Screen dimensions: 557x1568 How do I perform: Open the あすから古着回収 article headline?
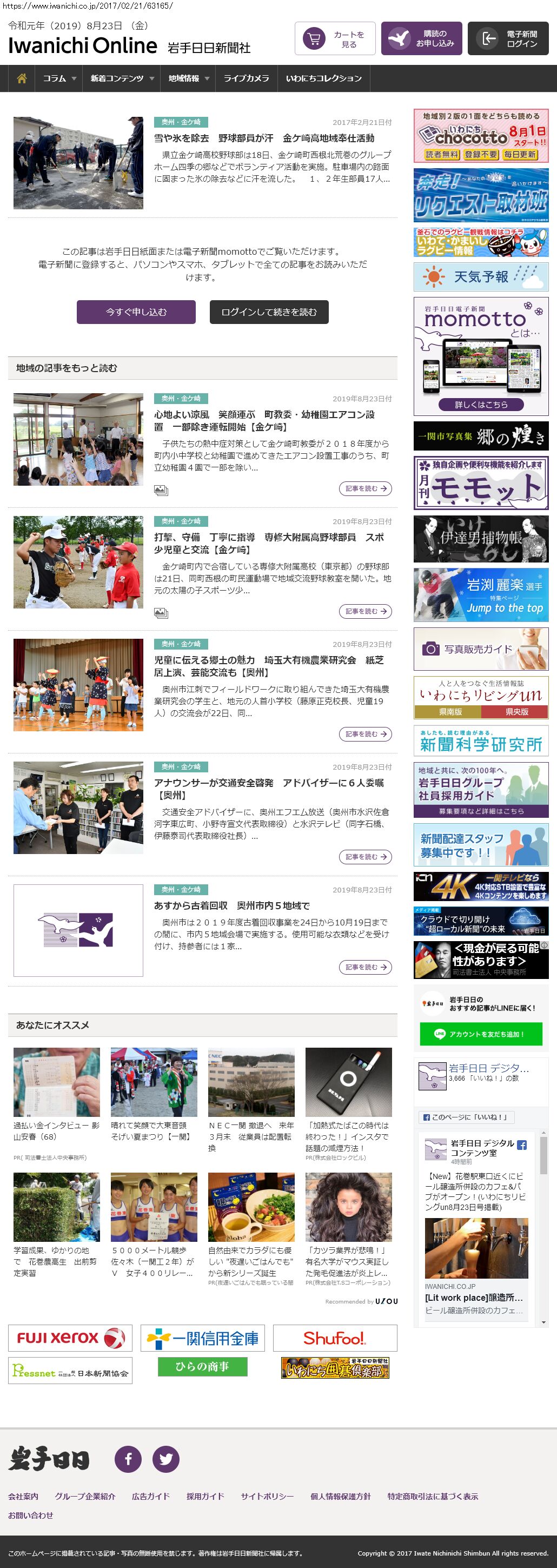click(232, 906)
